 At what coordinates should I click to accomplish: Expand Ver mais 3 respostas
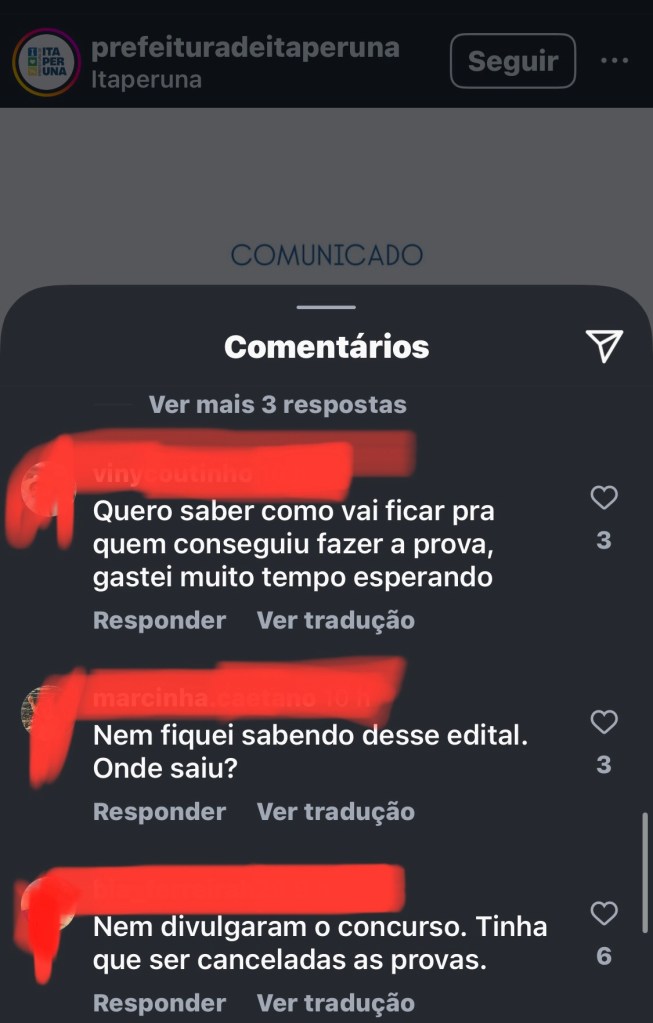277,405
